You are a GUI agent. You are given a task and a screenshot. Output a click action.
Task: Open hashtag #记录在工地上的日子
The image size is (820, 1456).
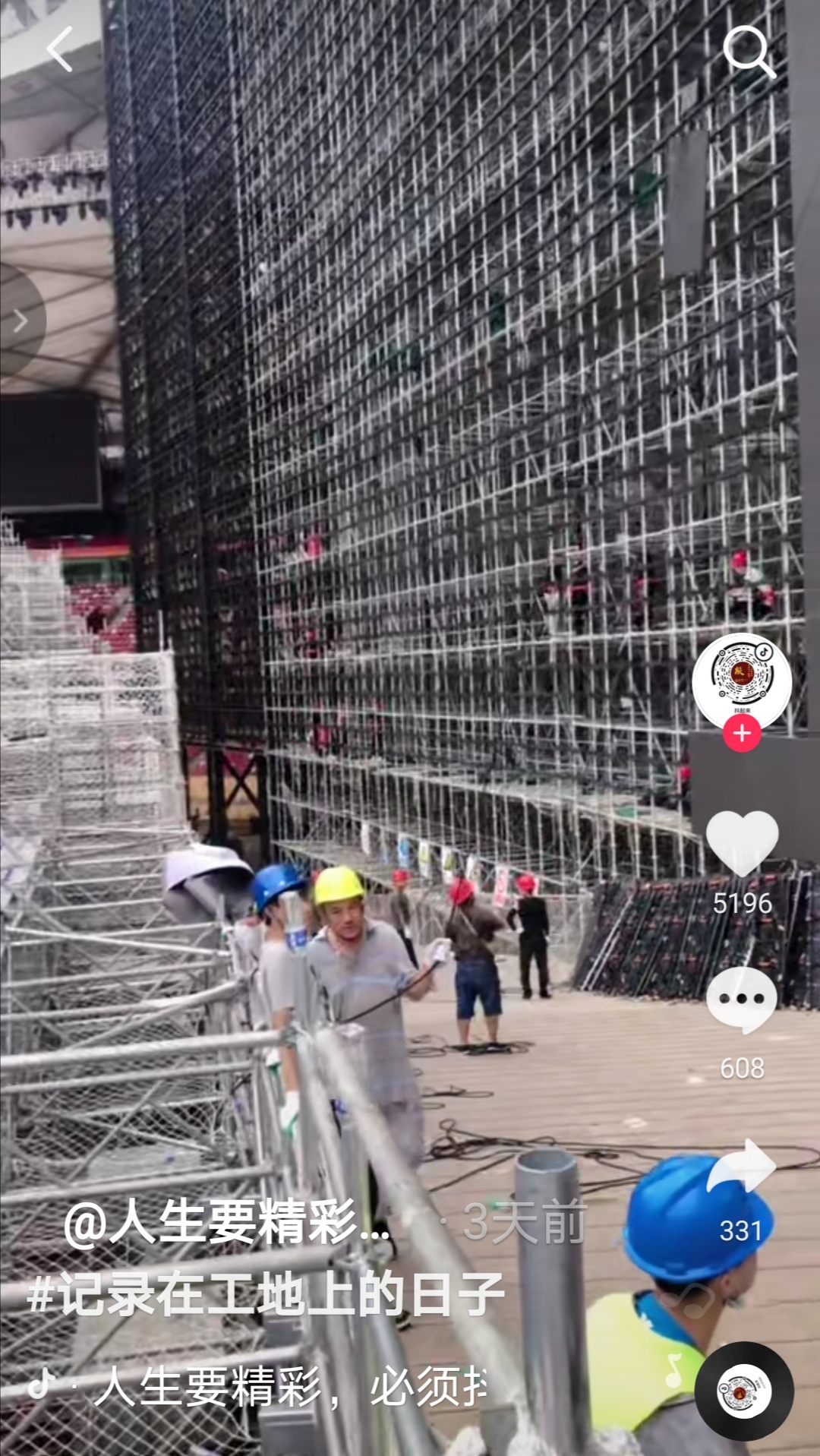(x=266, y=1294)
